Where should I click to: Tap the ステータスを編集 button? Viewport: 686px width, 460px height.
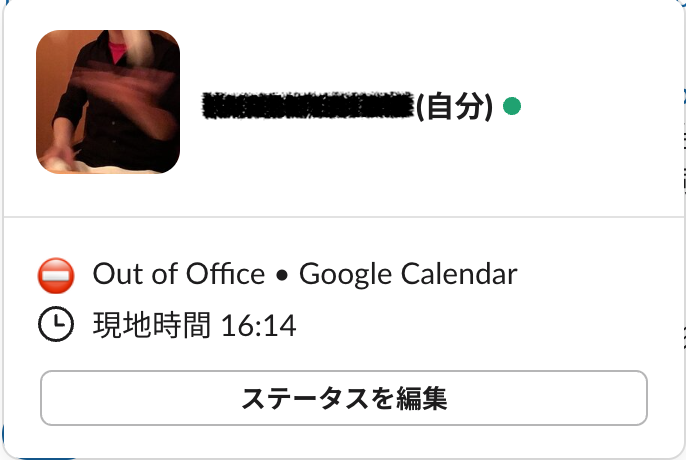(x=343, y=398)
